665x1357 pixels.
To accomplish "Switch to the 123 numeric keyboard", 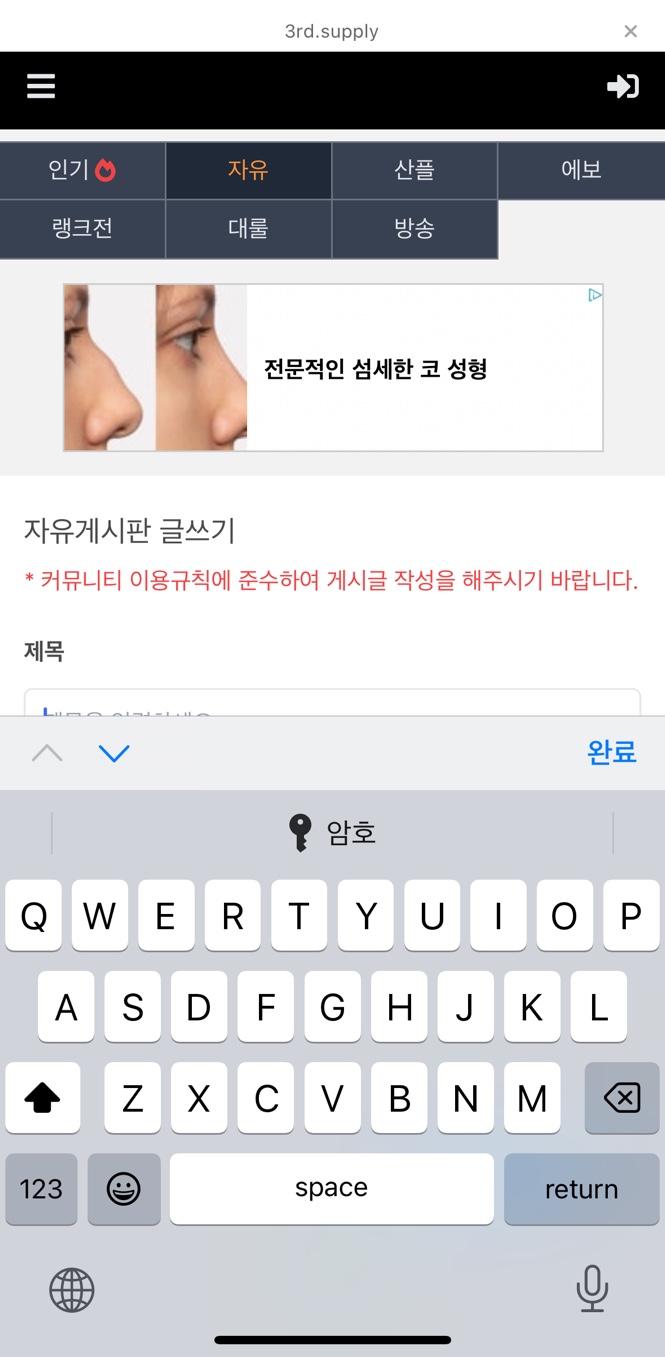I will (41, 1189).
